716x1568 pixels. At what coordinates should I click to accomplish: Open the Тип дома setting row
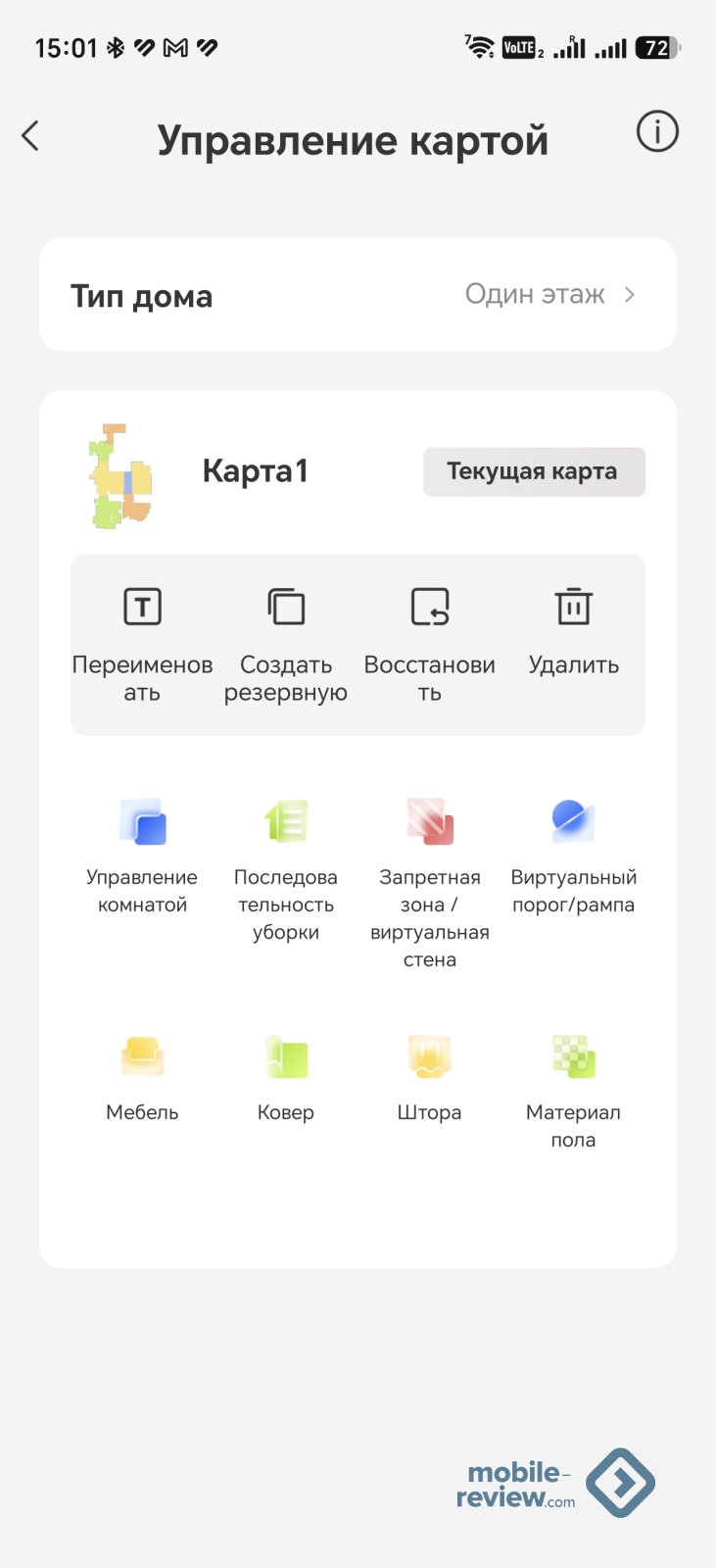point(358,294)
